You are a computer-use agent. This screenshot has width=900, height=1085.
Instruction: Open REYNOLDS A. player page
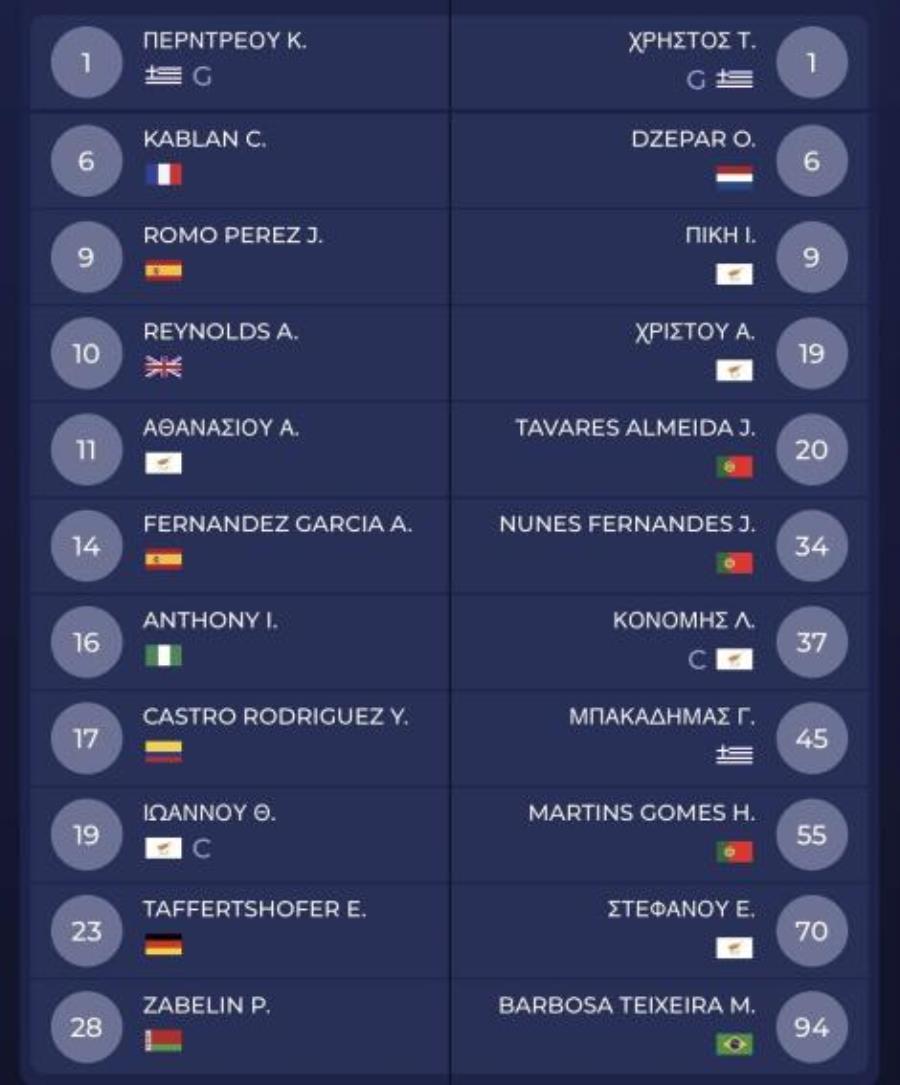coord(220,332)
